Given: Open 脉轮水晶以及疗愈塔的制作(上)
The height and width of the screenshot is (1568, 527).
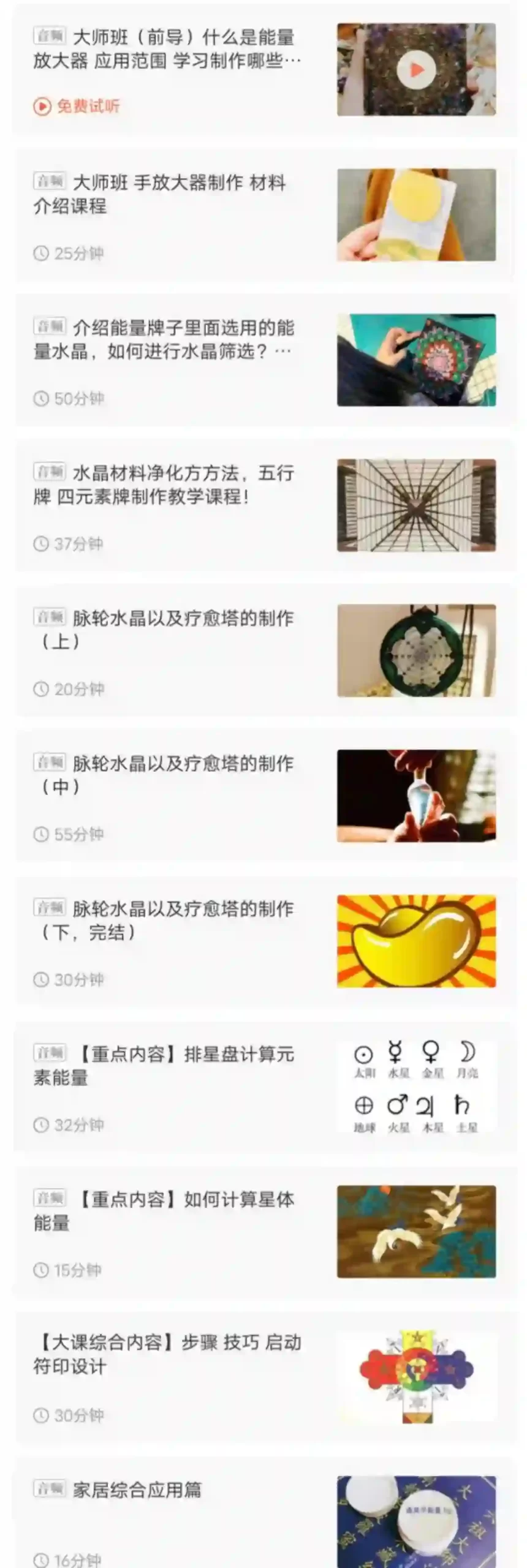Looking at the screenshot, I should pyautogui.click(x=265, y=652).
